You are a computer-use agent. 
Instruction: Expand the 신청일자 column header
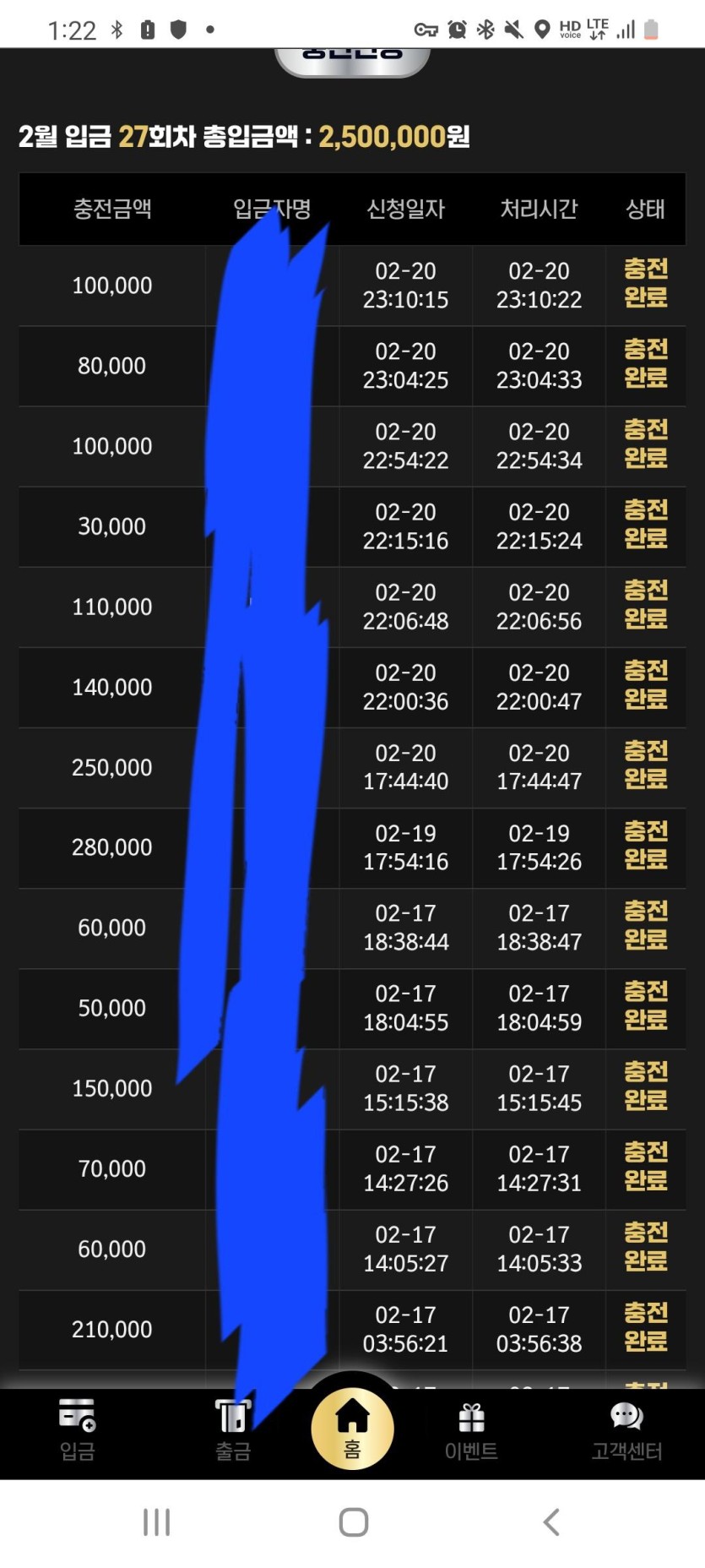tap(405, 210)
